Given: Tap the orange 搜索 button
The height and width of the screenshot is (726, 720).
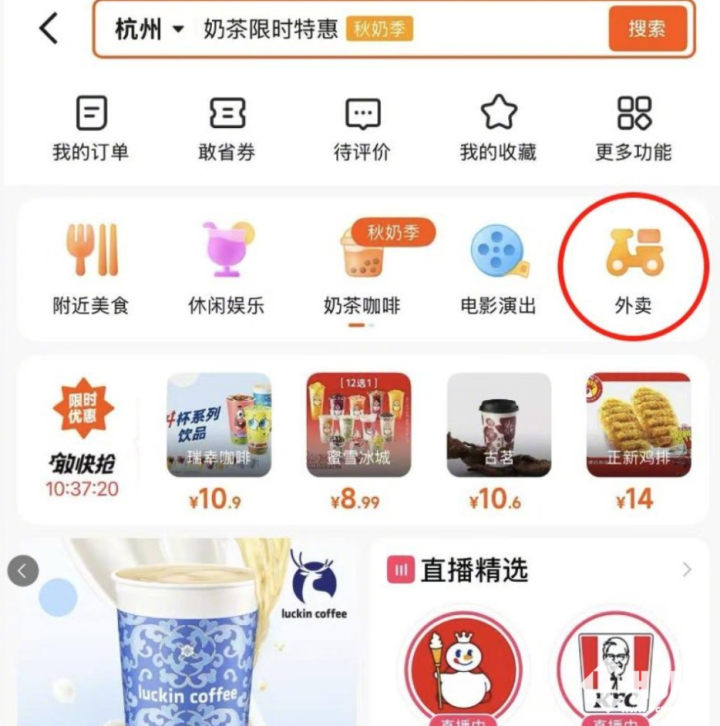Looking at the screenshot, I should coord(647,29).
